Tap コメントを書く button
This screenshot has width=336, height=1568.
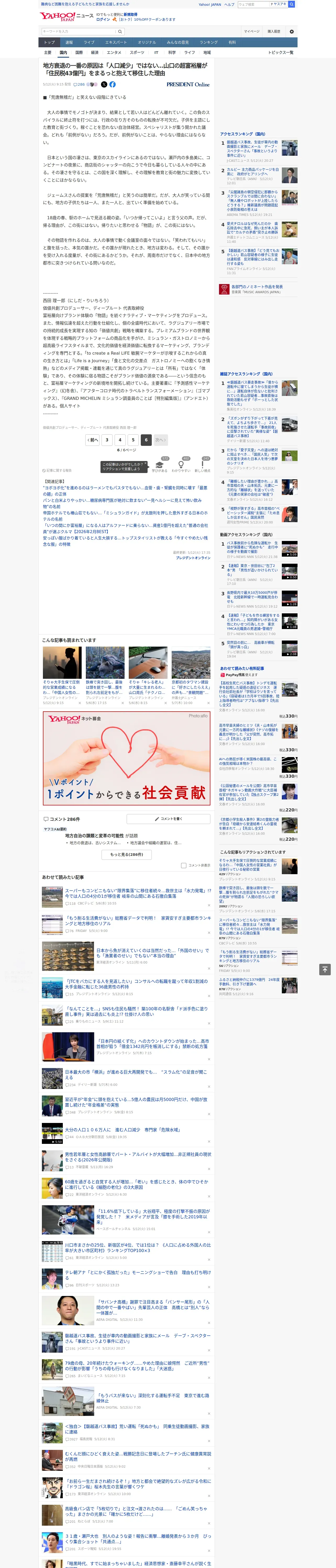click(x=168, y=819)
